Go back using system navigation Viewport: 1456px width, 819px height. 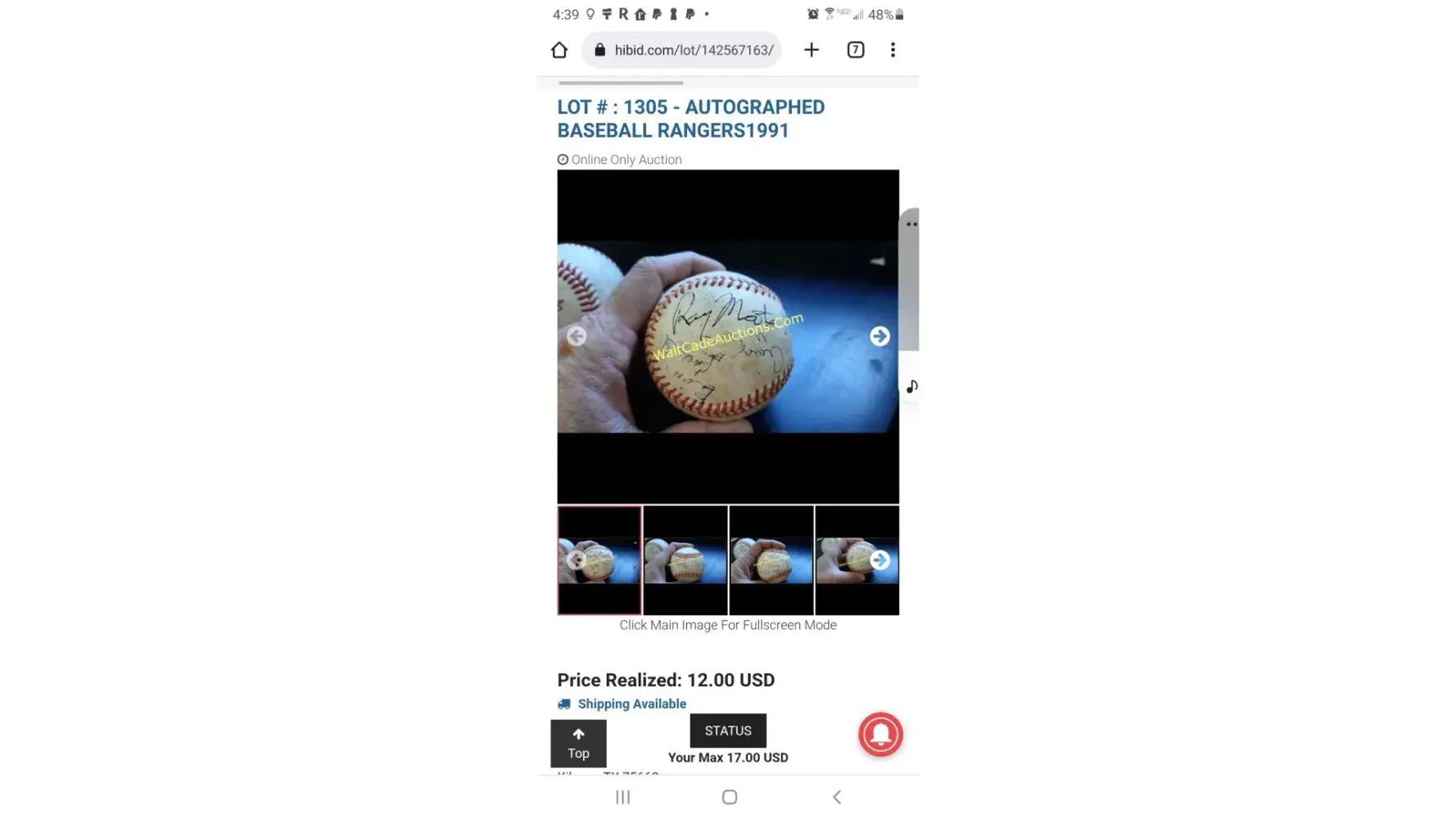pos(836,797)
